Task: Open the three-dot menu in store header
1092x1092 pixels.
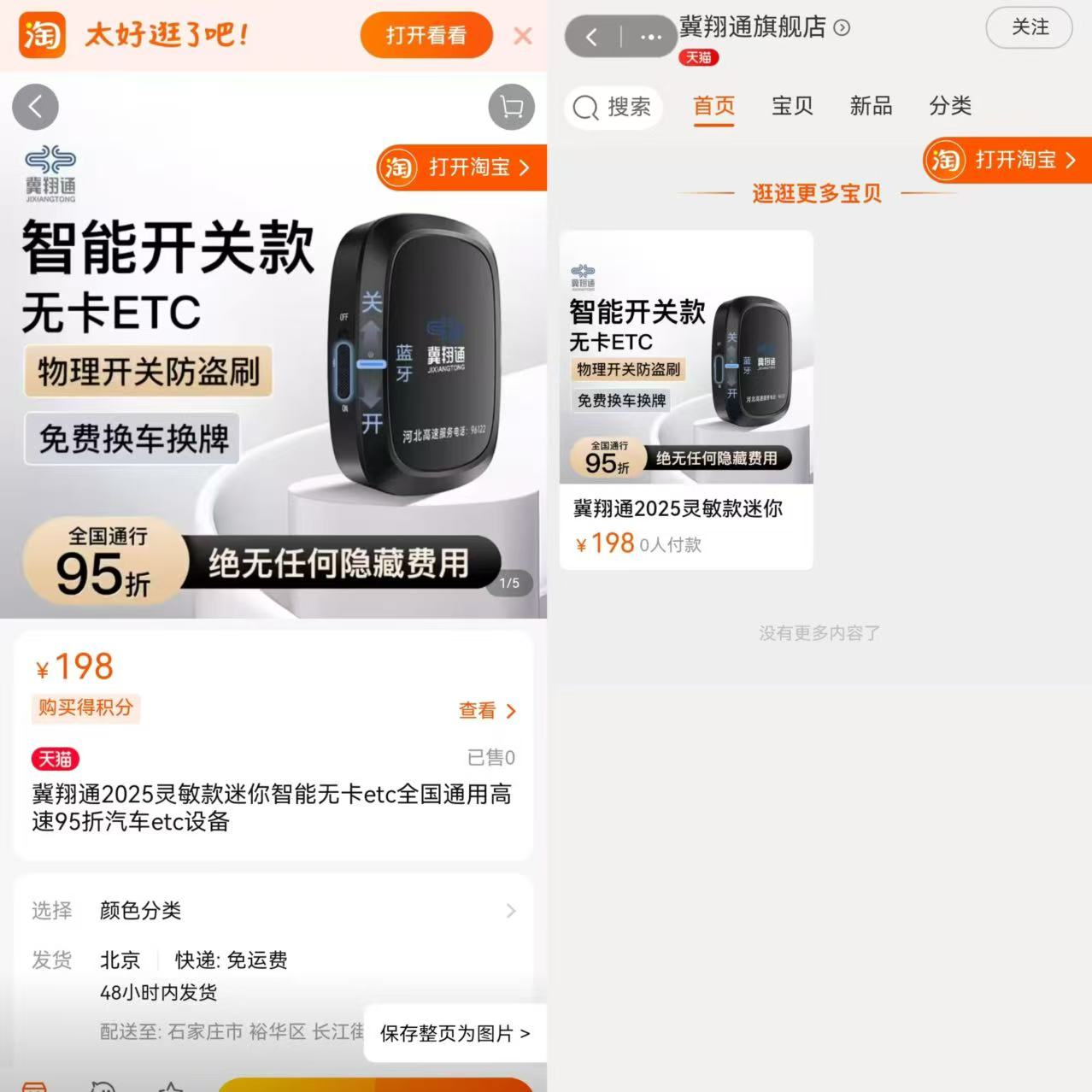Action: tap(650, 37)
